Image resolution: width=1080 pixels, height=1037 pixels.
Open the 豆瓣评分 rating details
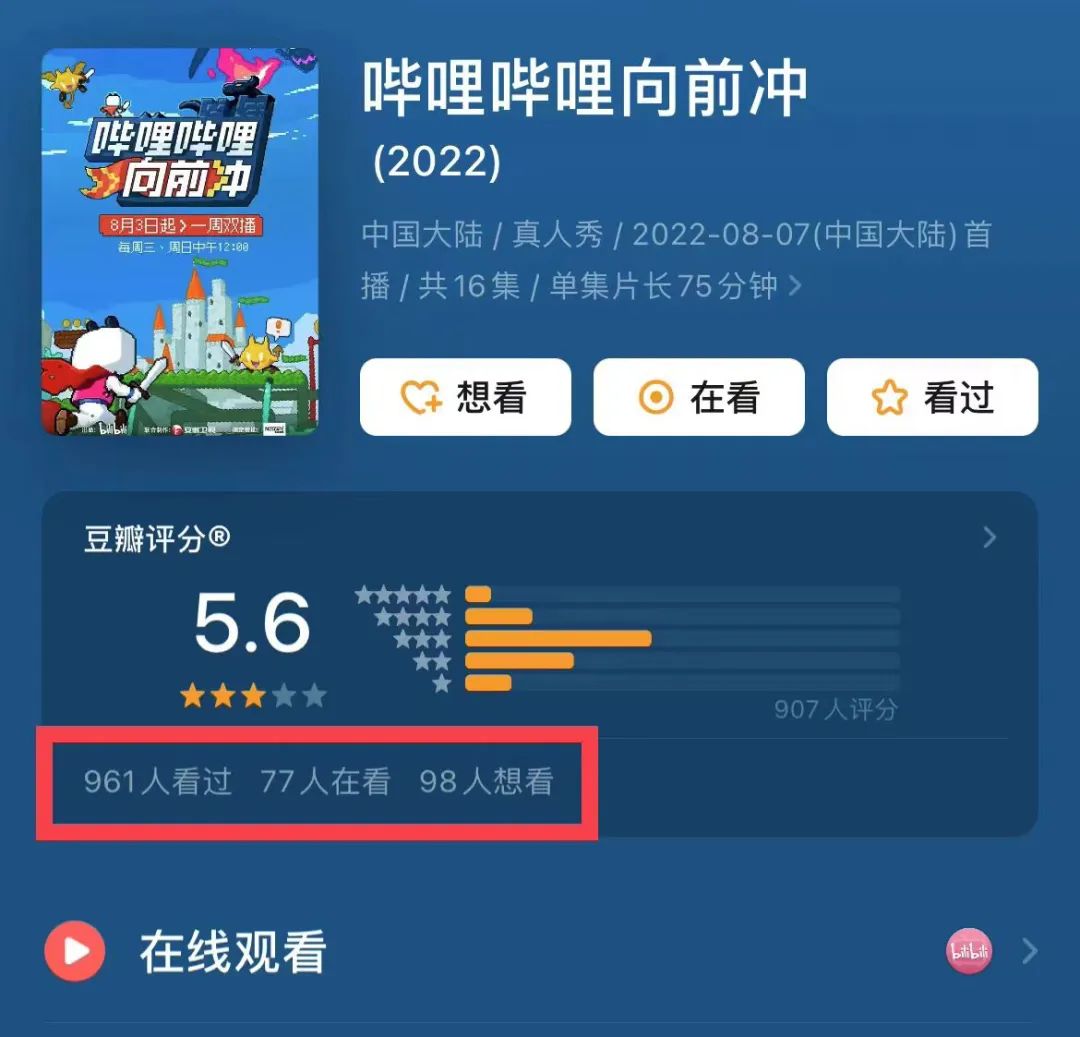989,538
